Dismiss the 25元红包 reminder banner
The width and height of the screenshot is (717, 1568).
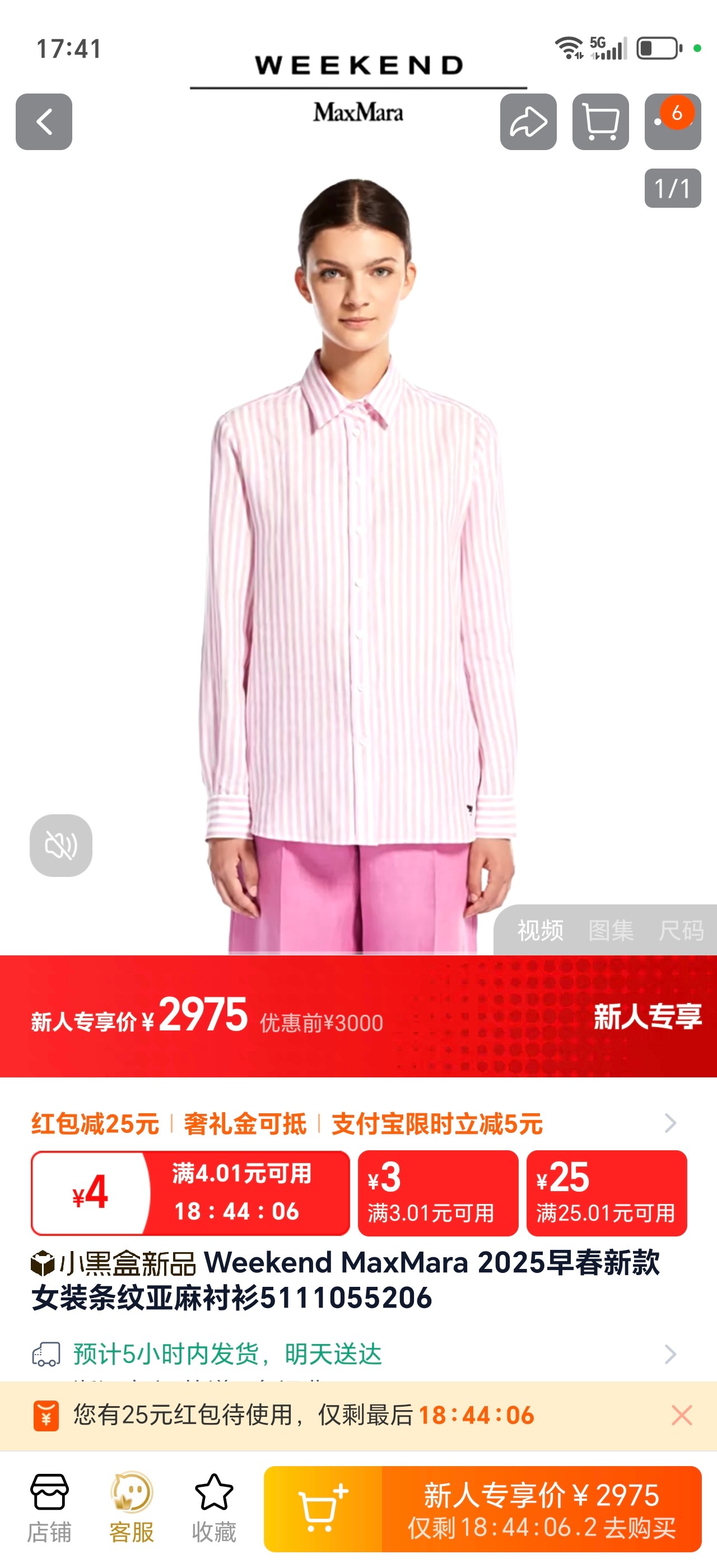click(682, 1415)
